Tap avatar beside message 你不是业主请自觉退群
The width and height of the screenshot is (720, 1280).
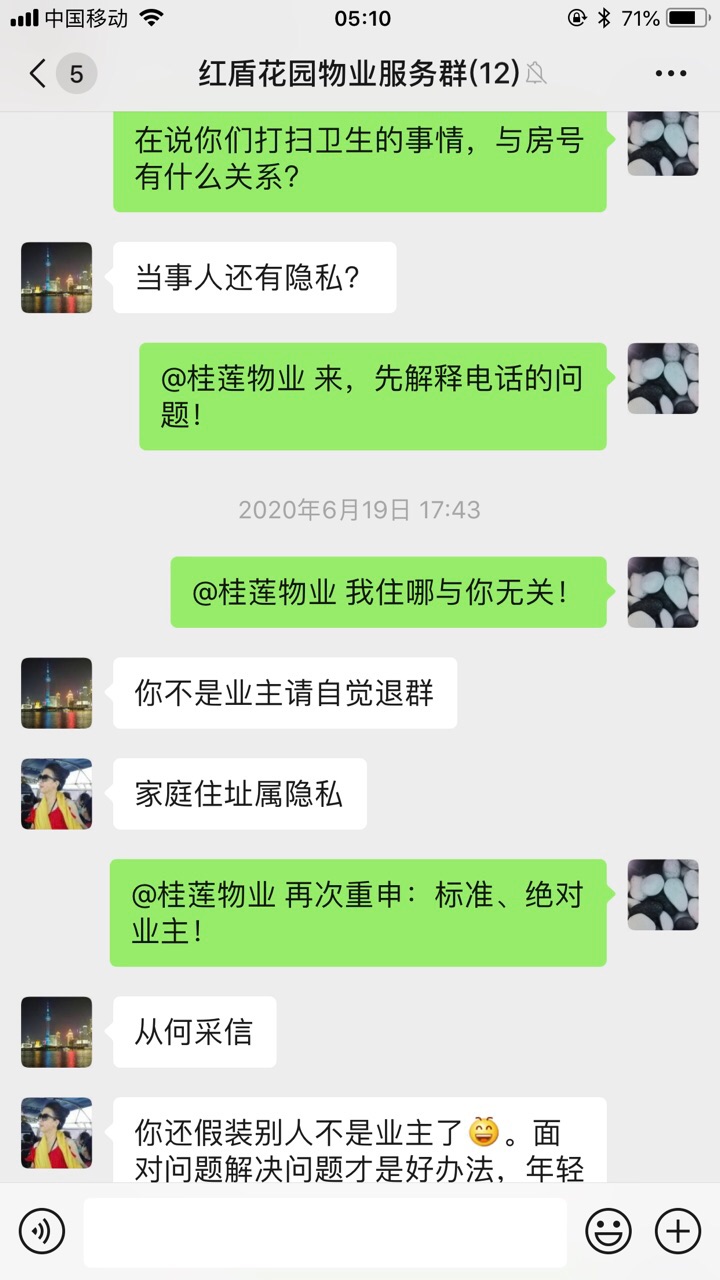click(x=56, y=693)
